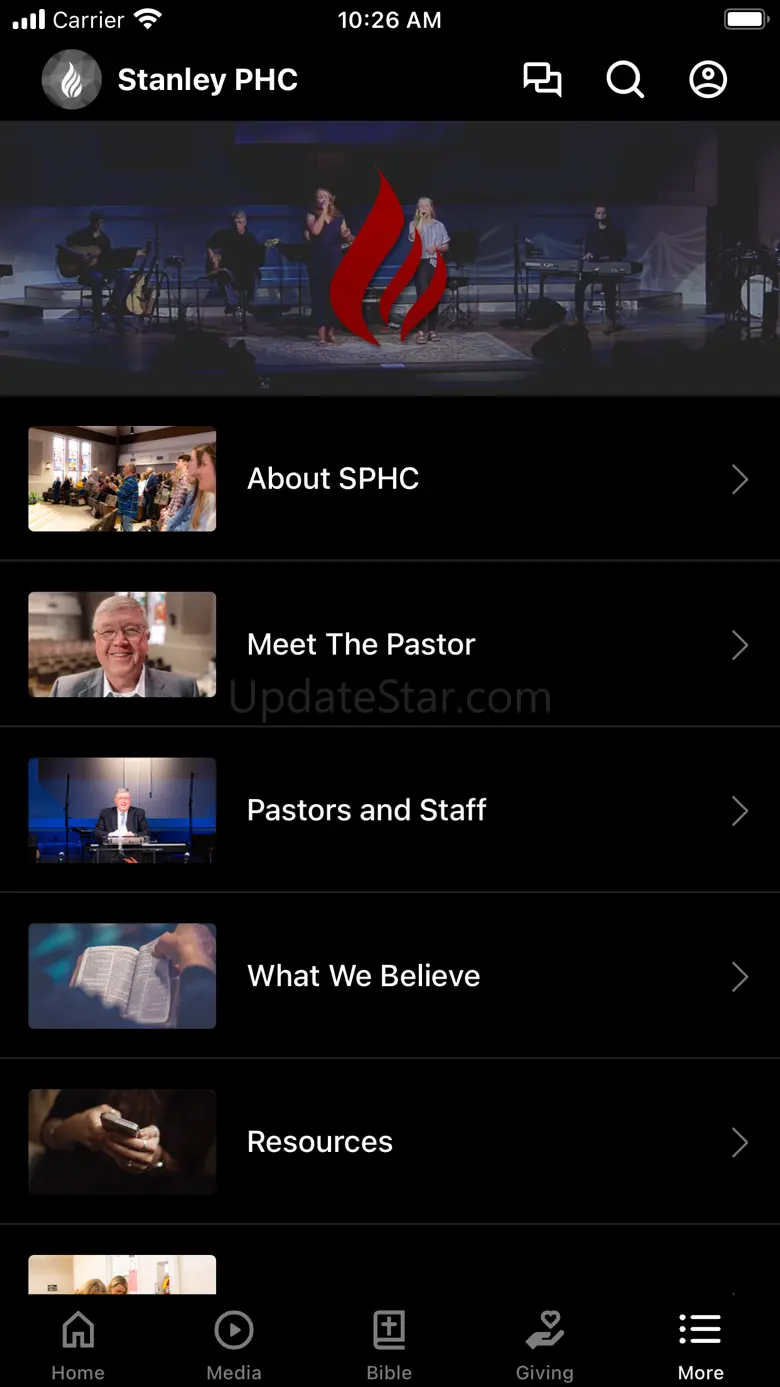Viewport: 780px width, 1387px height.
Task: Open the search icon
Action: click(625, 80)
